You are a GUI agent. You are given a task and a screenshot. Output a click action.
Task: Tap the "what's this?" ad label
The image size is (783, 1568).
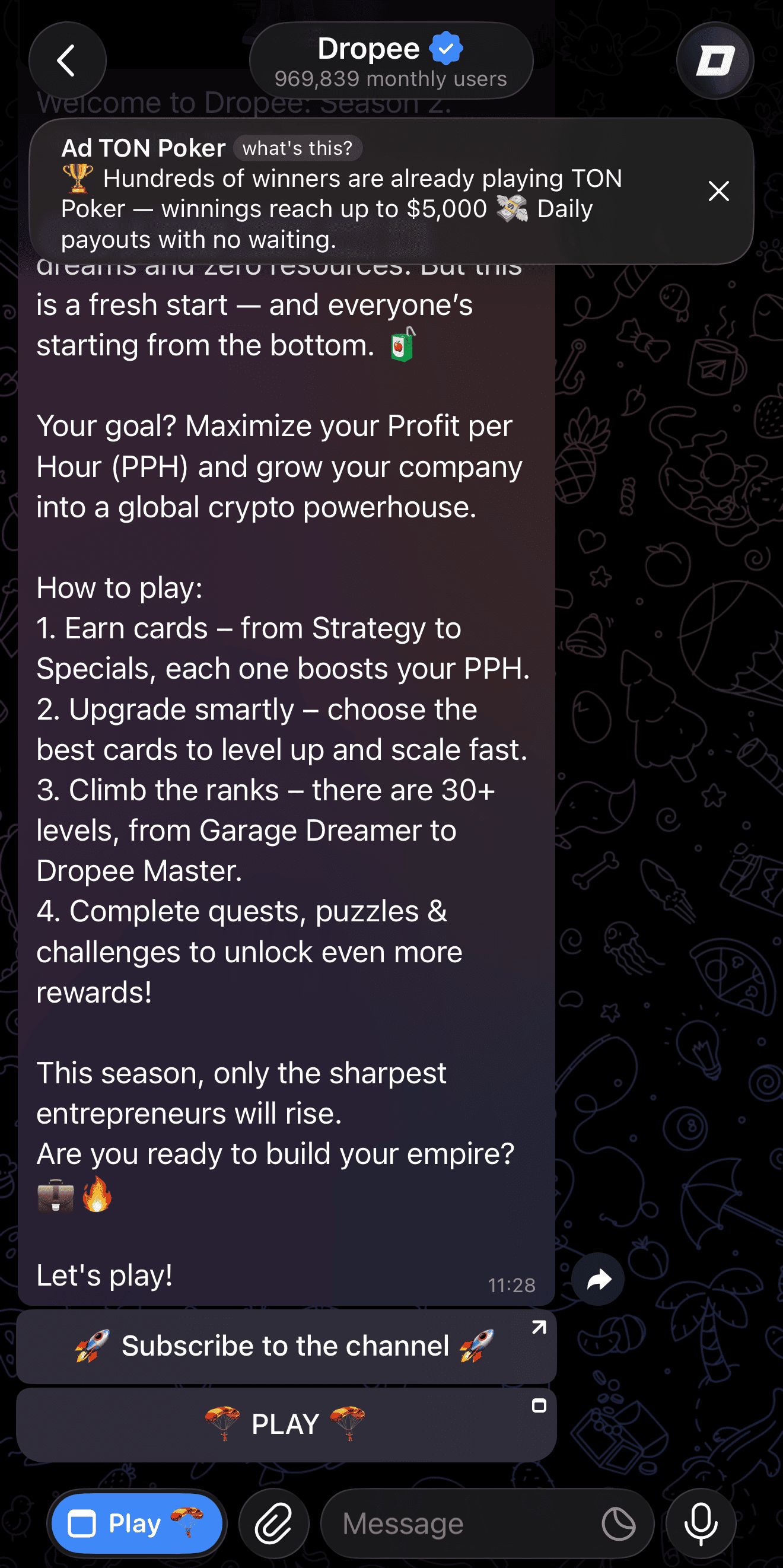298,148
